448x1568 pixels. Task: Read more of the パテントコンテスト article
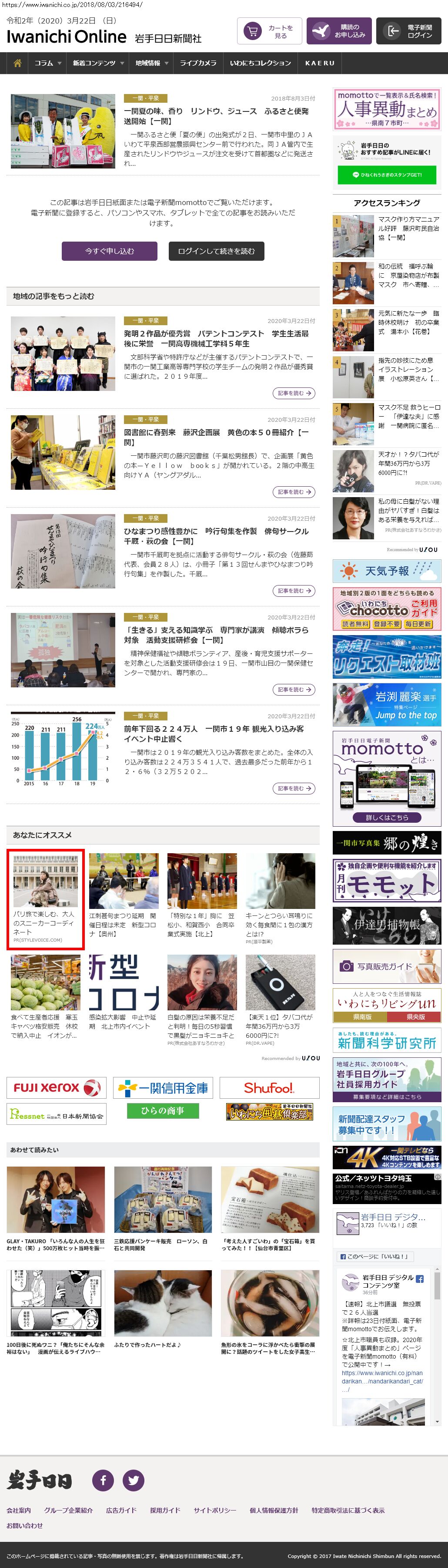294,393
